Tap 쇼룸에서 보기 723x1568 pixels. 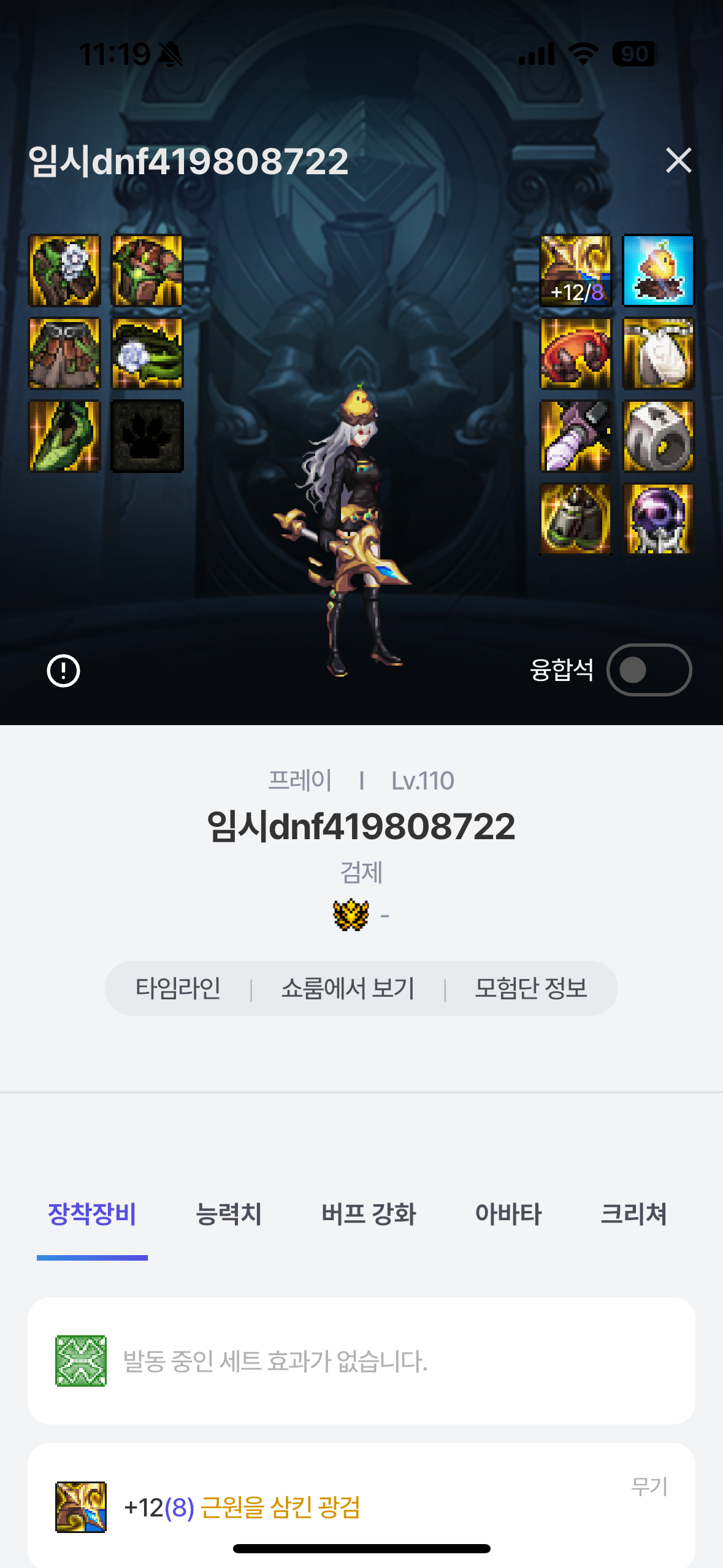coord(348,988)
